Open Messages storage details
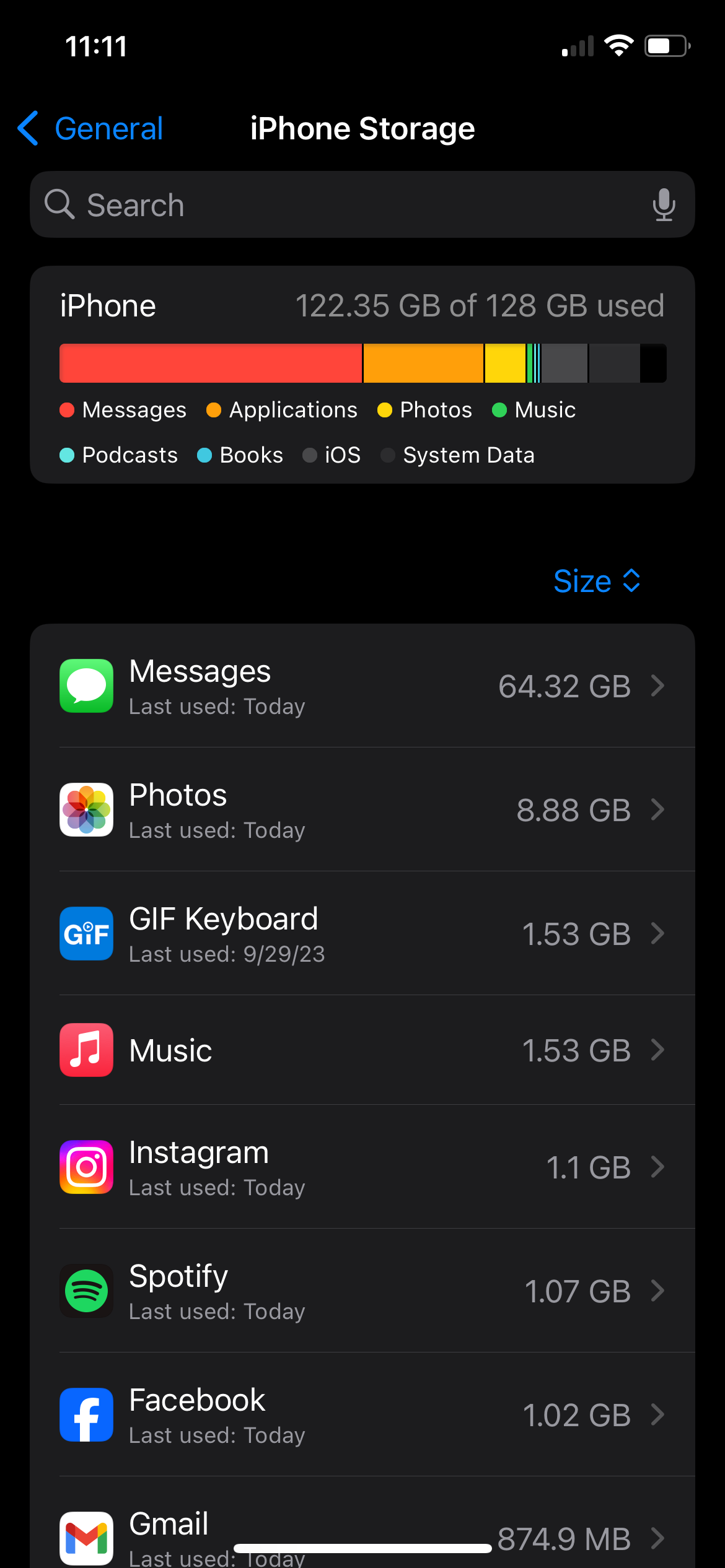The height and width of the screenshot is (1568, 725). tap(362, 686)
